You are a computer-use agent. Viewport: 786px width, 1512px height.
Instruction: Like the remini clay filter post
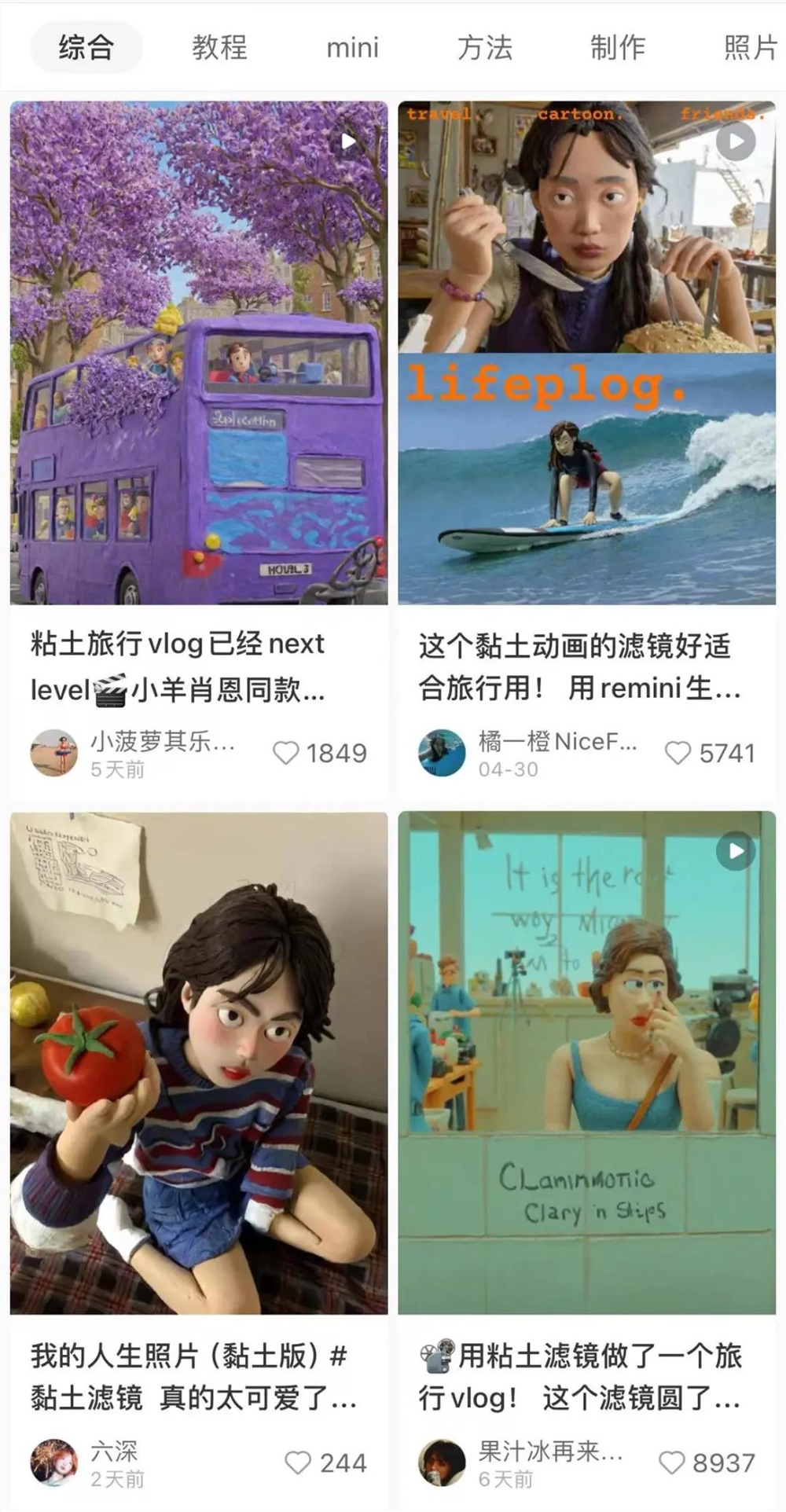point(677,753)
